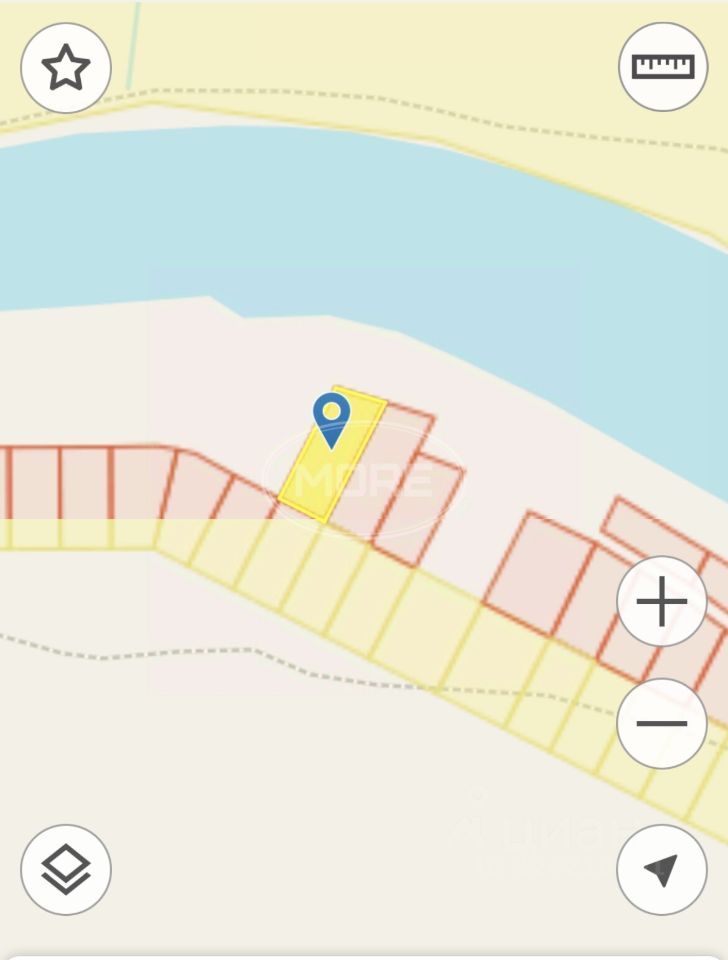The image size is (728, 960).
Task: Select the blue pin on the yellow plot
Action: (x=331, y=416)
